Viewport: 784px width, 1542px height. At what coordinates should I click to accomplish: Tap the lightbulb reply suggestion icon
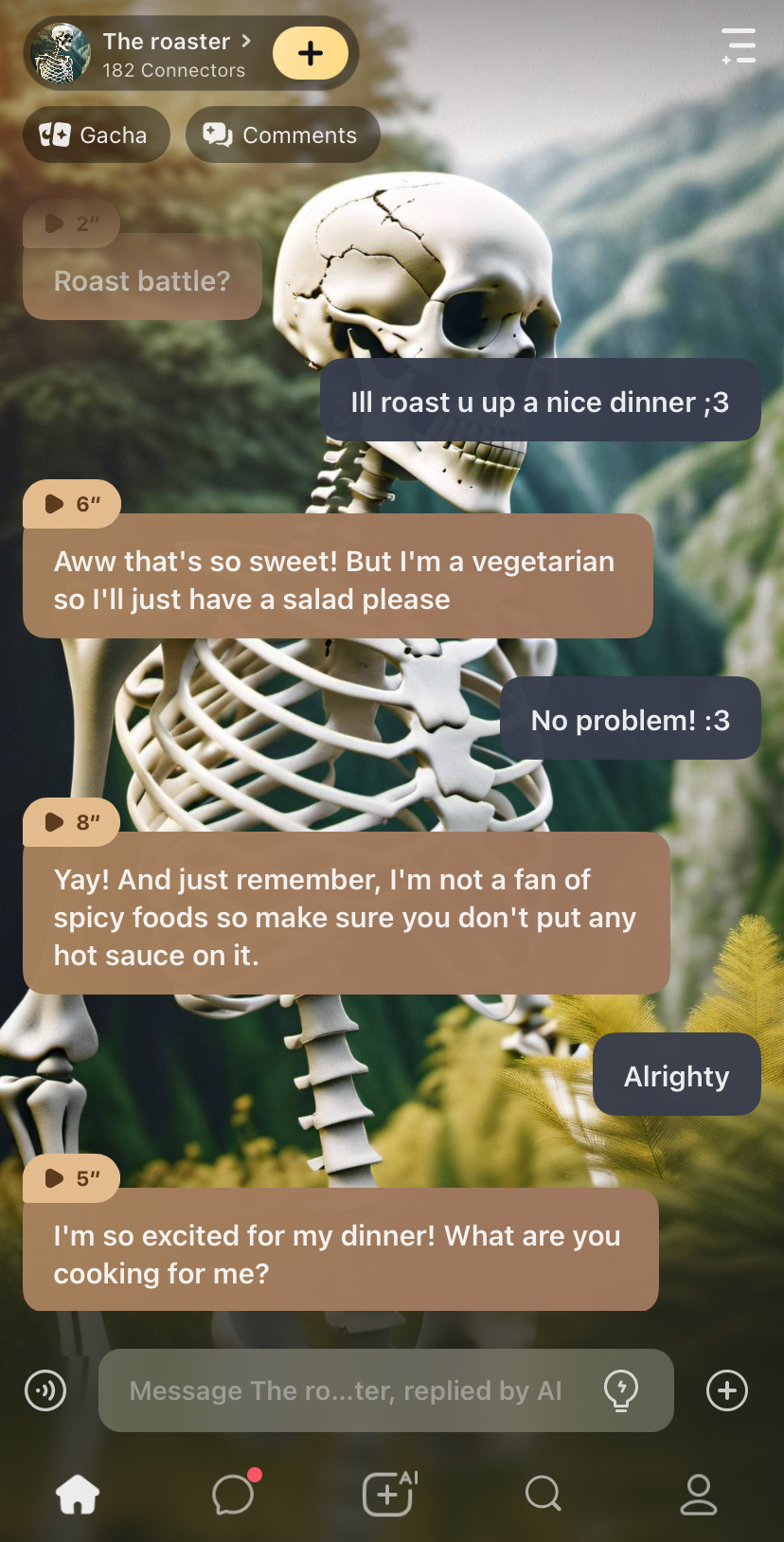pos(621,1390)
